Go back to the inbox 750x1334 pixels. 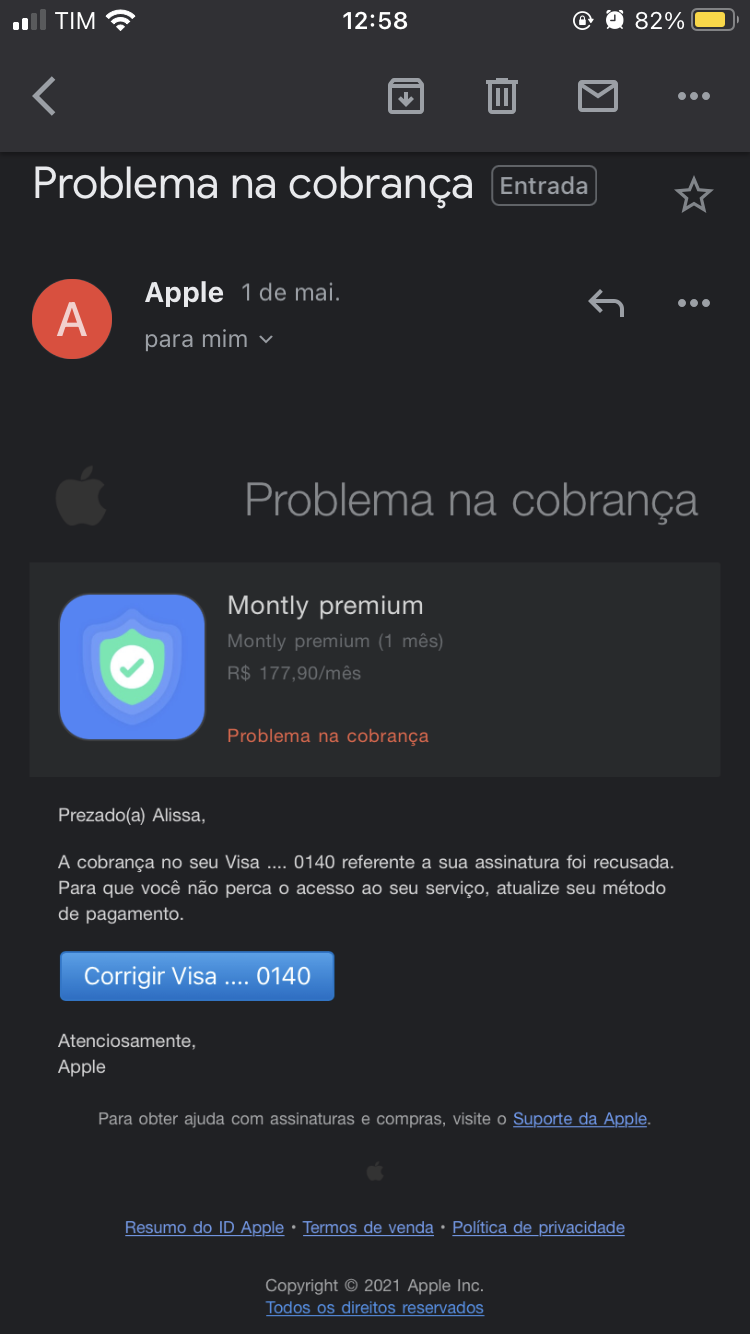pyautogui.click(x=44, y=97)
